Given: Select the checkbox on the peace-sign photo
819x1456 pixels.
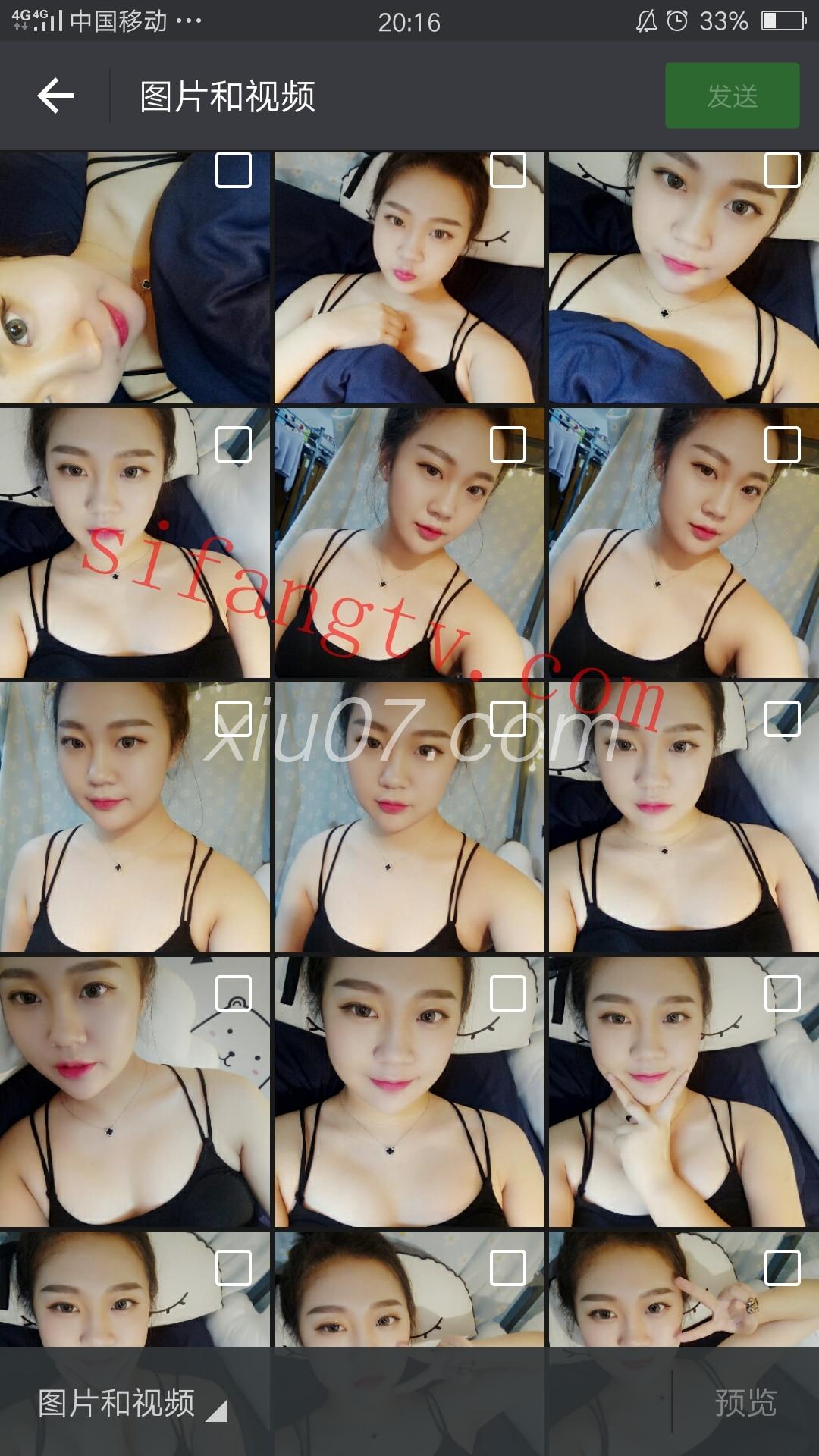Looking at the screenshot, I should point(783,1268).
